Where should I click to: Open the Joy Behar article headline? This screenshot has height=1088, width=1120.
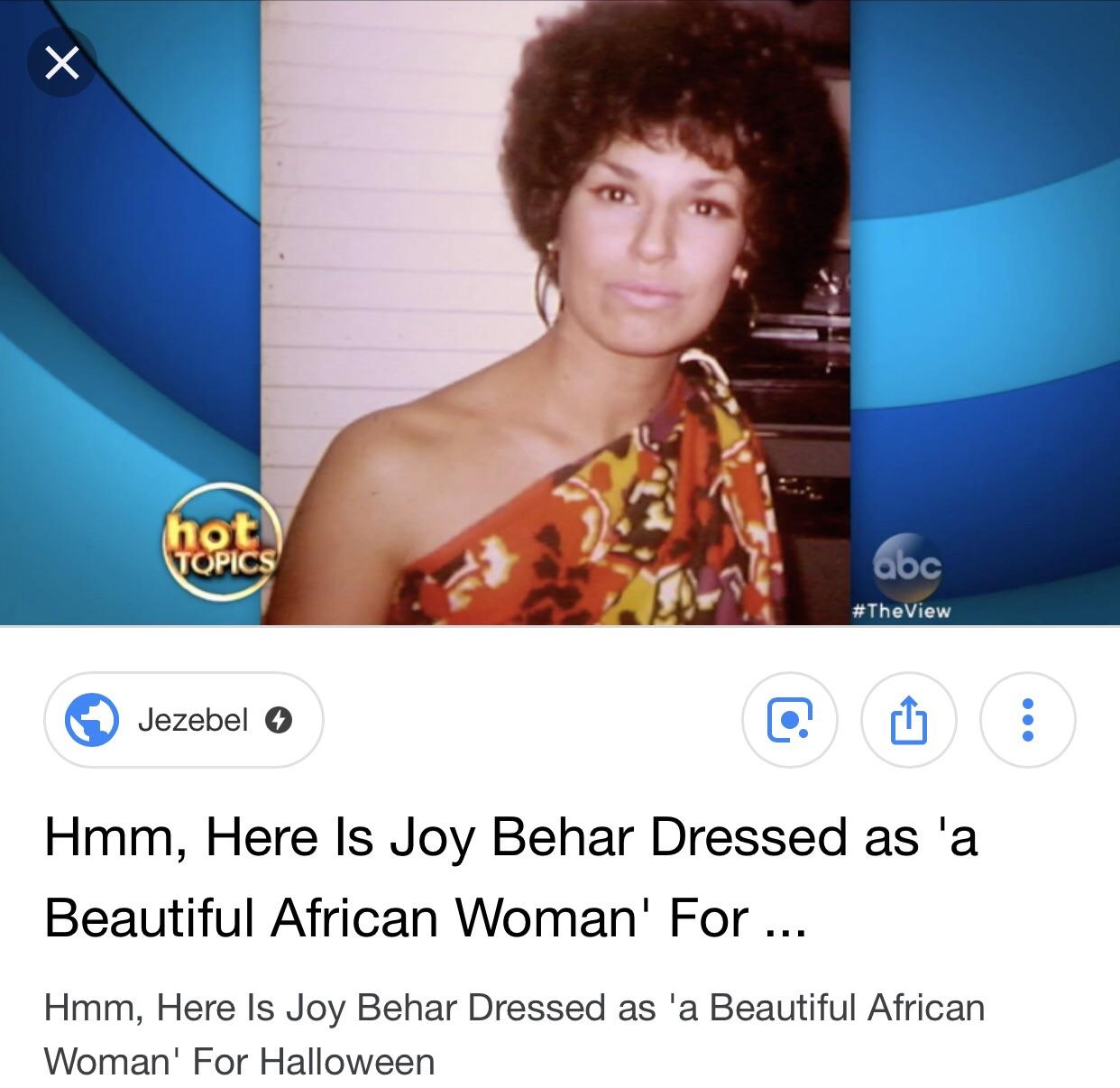click(510, 877)
